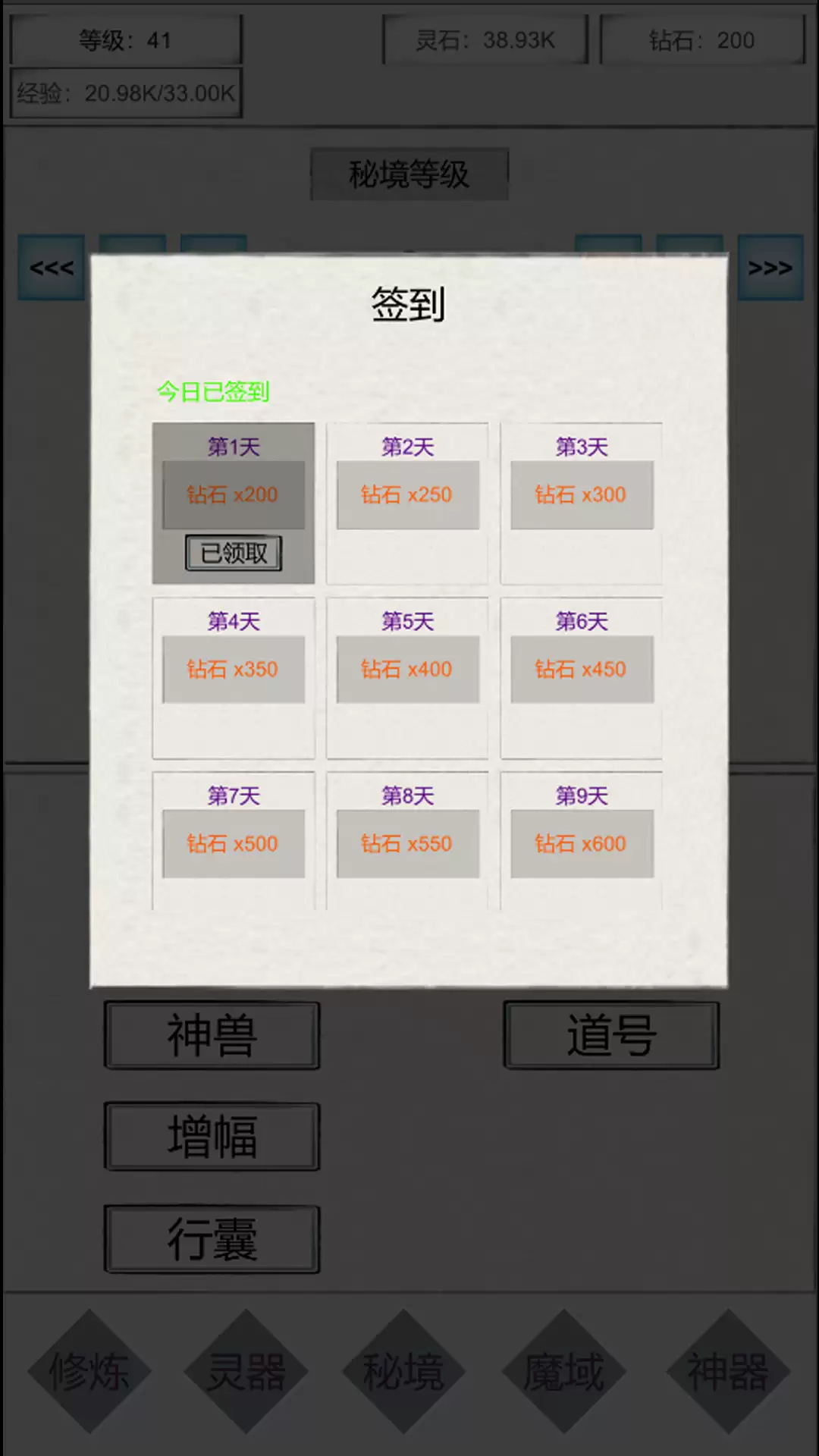Screen dimensions: 819x1456
Task: Switch to the 神器 tab
Action: (728, 1371)
